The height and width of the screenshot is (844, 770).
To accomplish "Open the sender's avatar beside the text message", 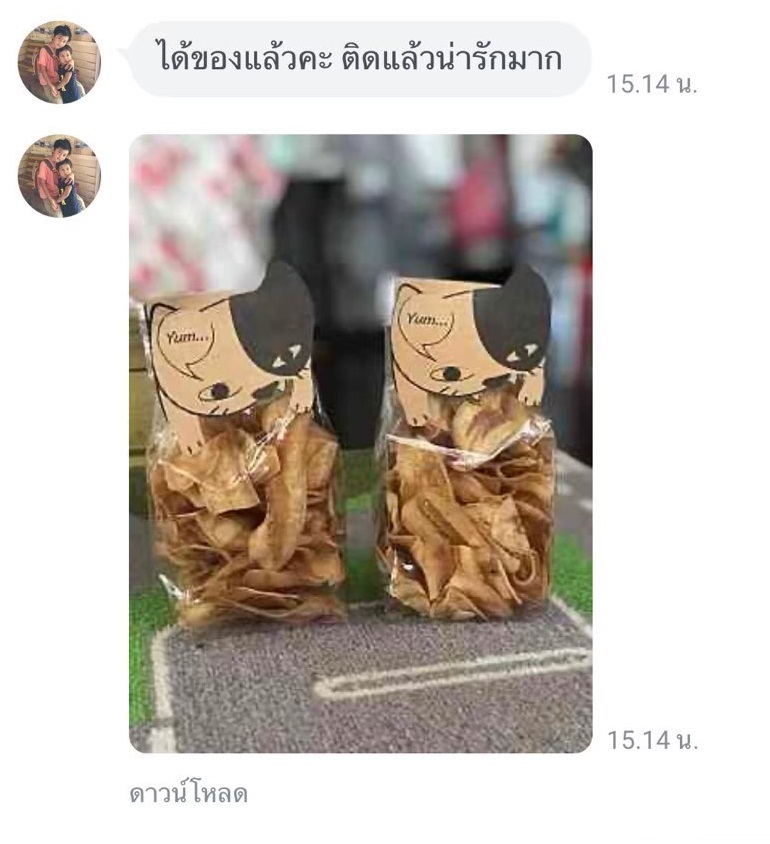I will (59, 62).
